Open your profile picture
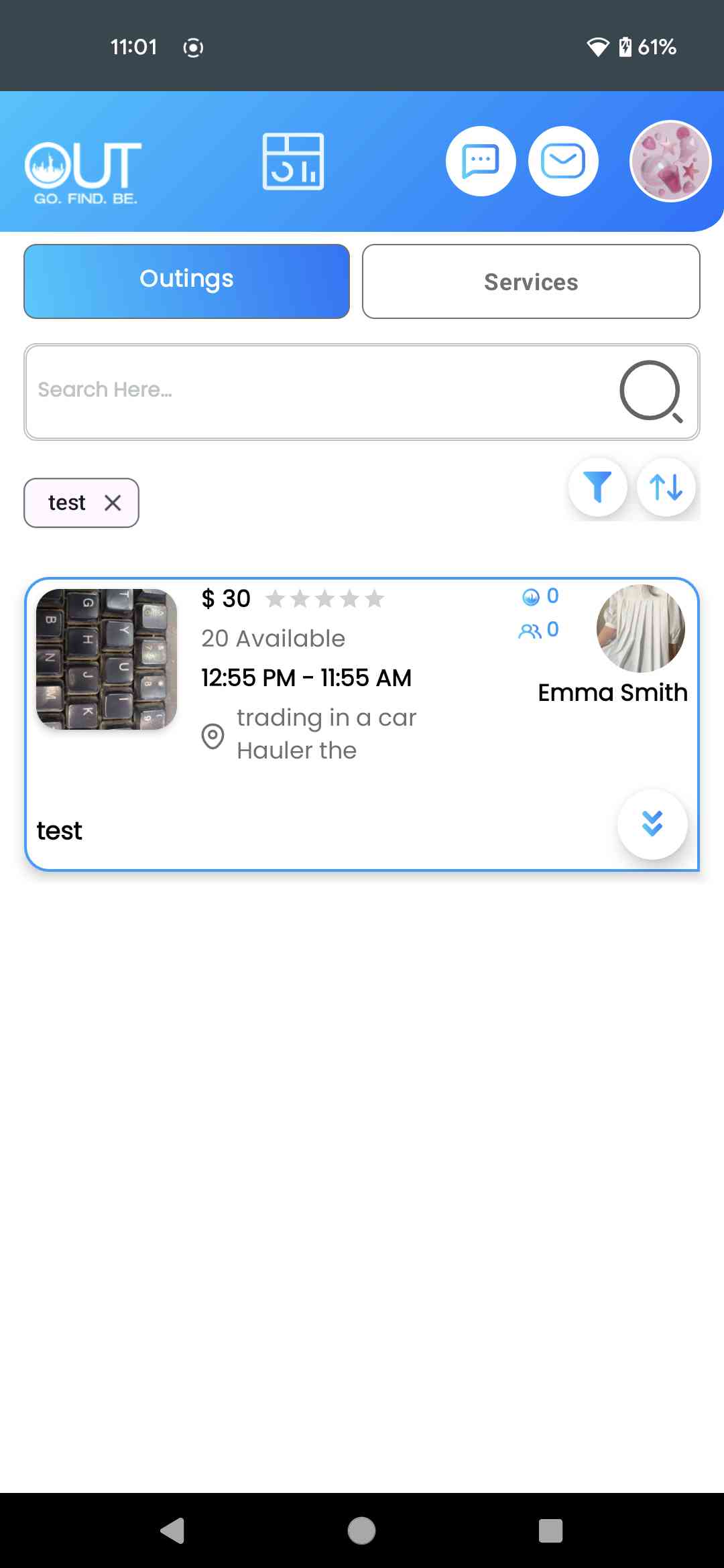The width and height of the screenshot is (724, 1568). (670, 161)
